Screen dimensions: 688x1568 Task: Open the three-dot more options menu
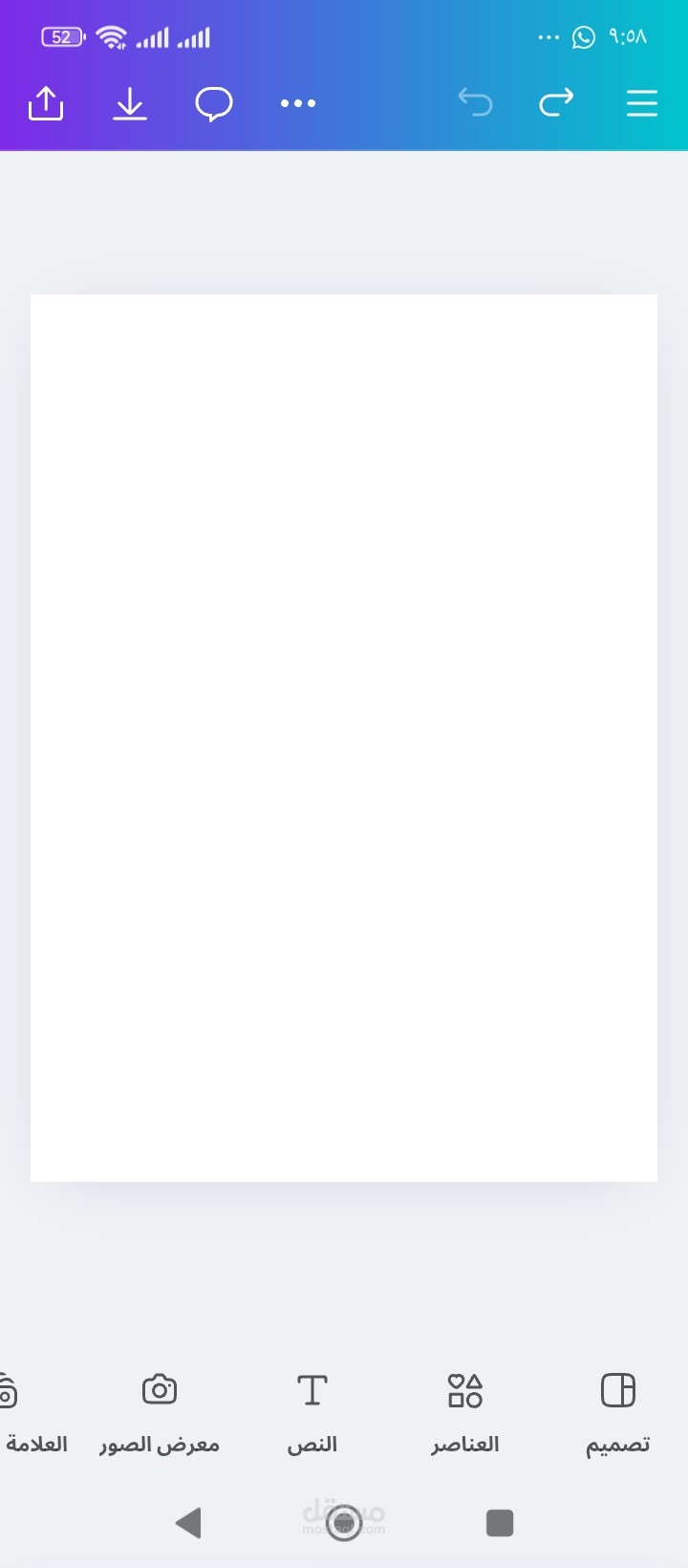click(298, 103)
